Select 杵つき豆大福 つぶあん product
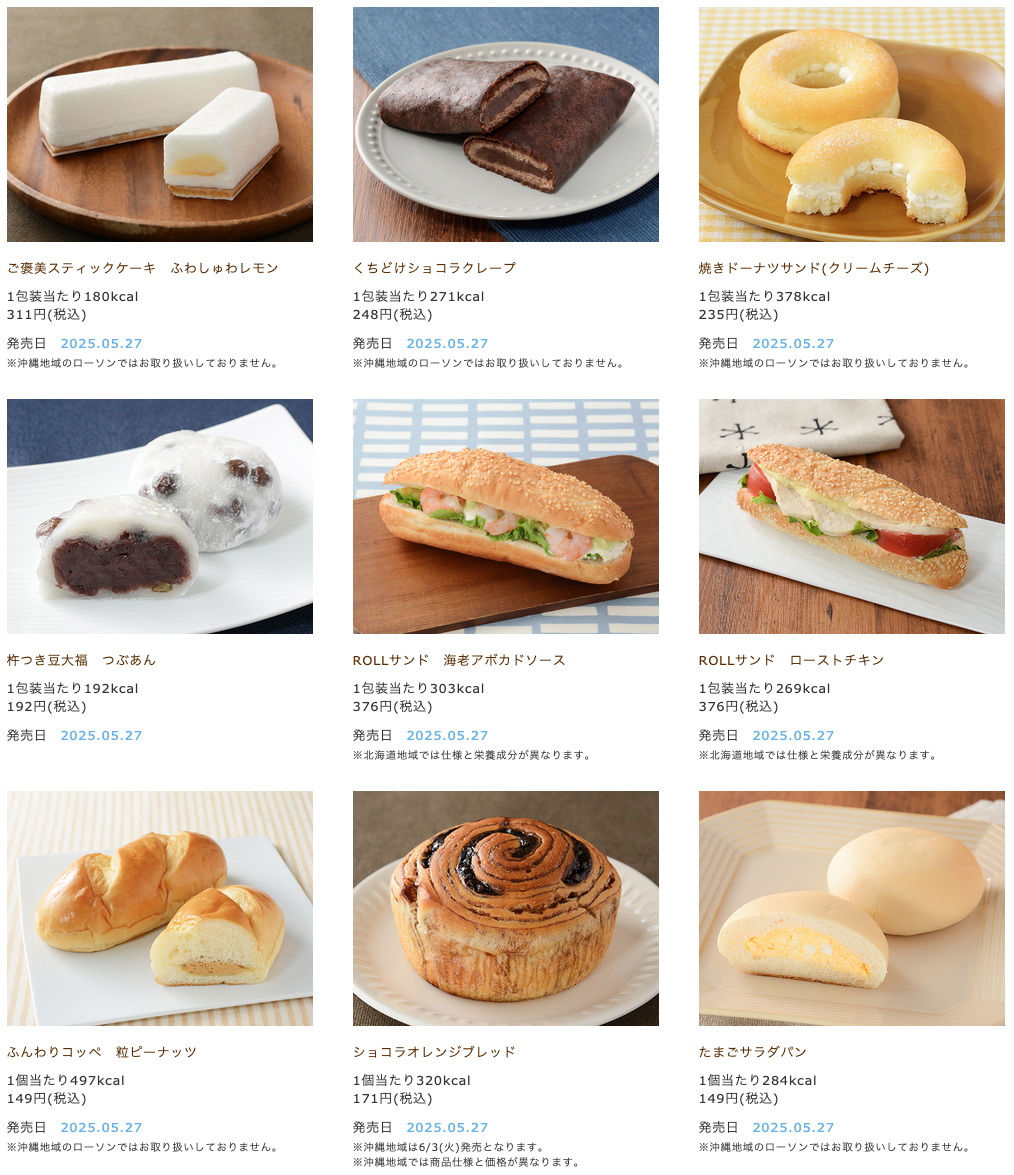Image resolution: width=1014 pixels, height=1175 pixels. pos(81,660)
